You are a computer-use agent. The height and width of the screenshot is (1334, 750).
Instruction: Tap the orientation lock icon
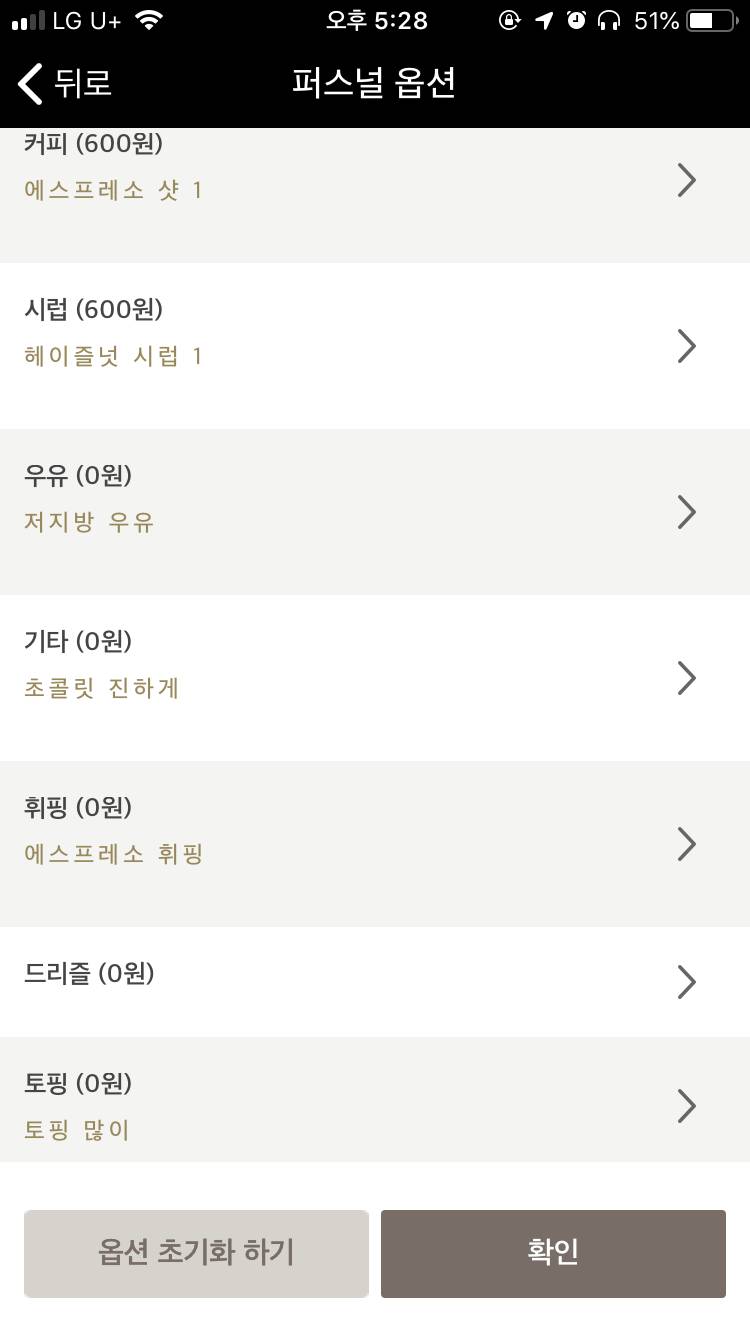[510, 18]
